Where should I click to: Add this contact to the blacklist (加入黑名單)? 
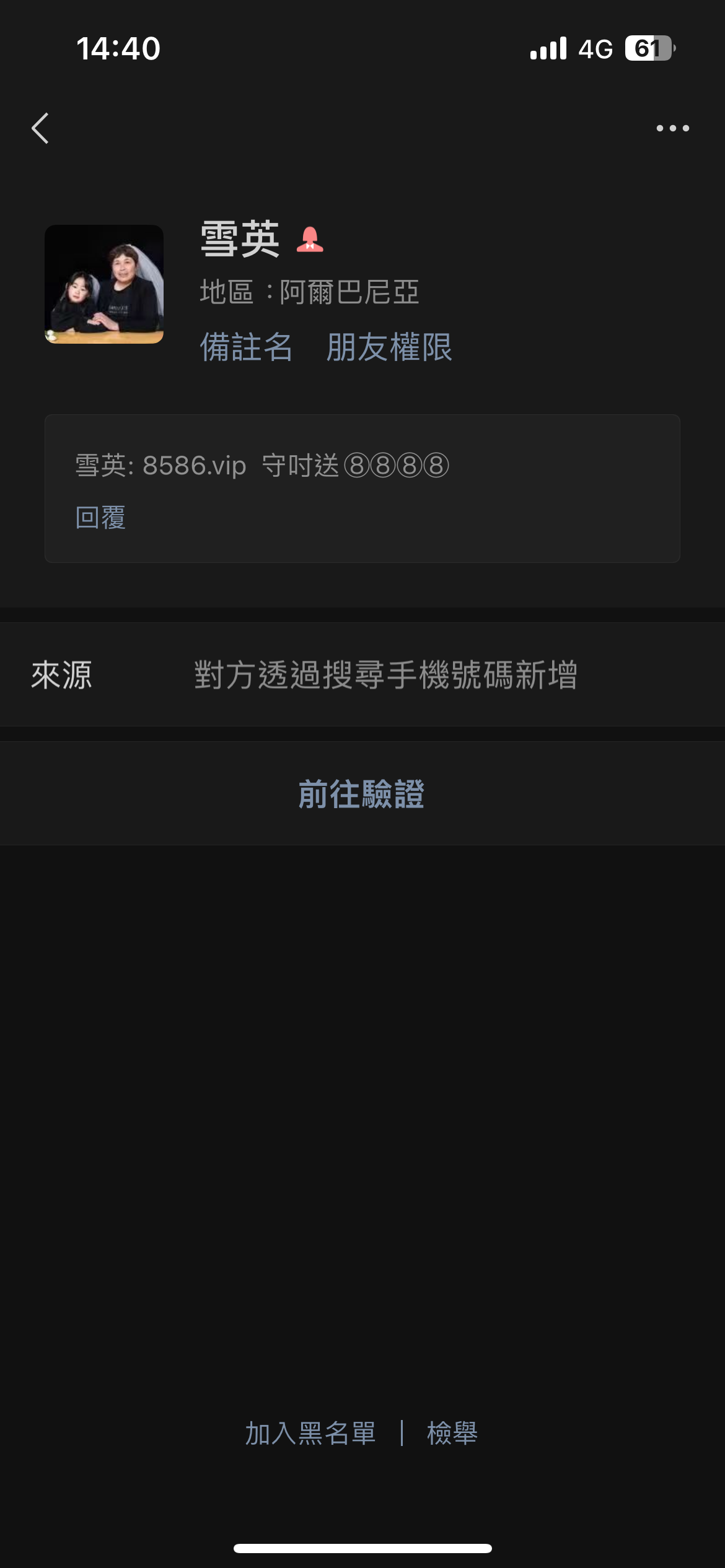310,1433
